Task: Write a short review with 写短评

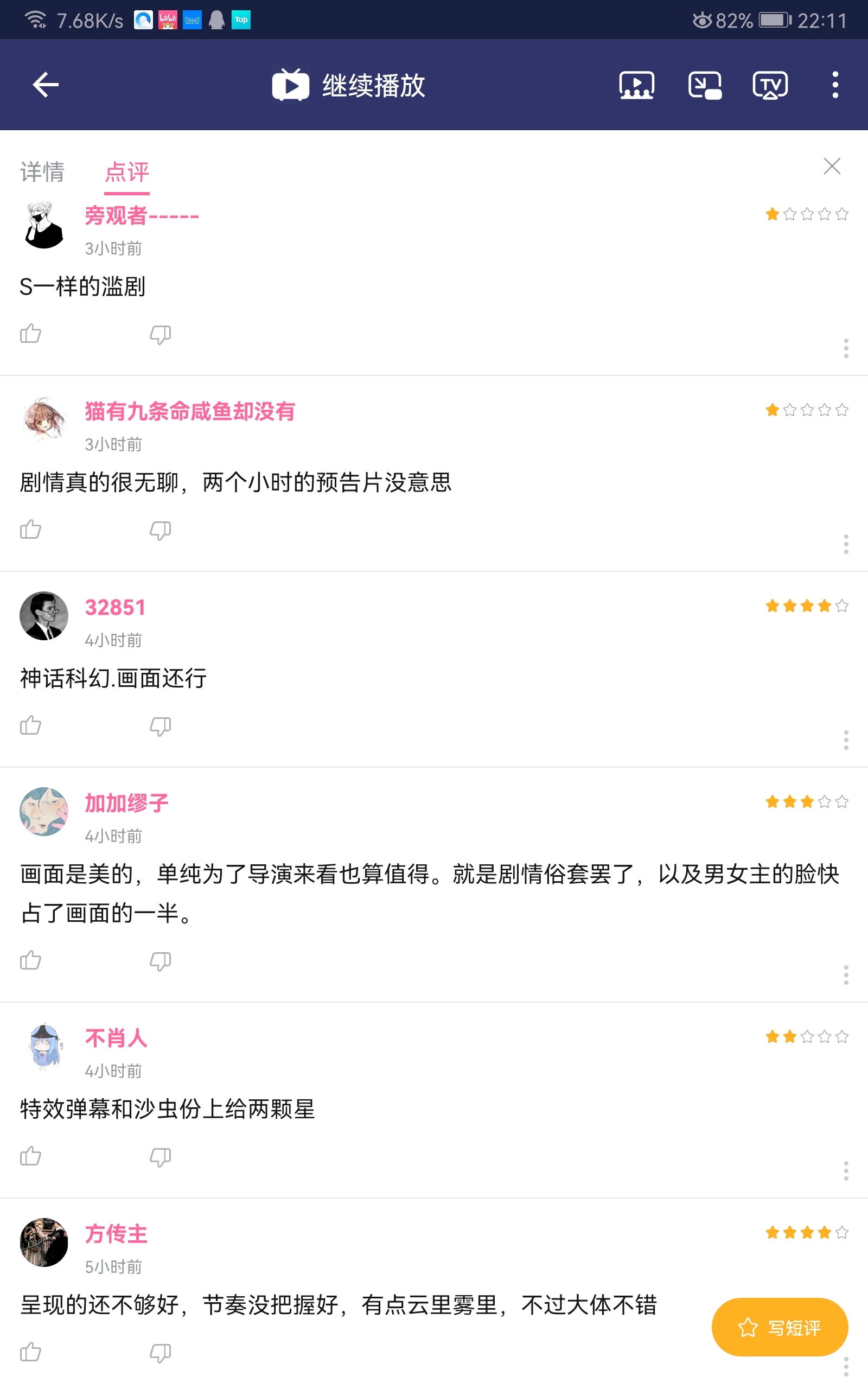Action: tap(779, 1327)
